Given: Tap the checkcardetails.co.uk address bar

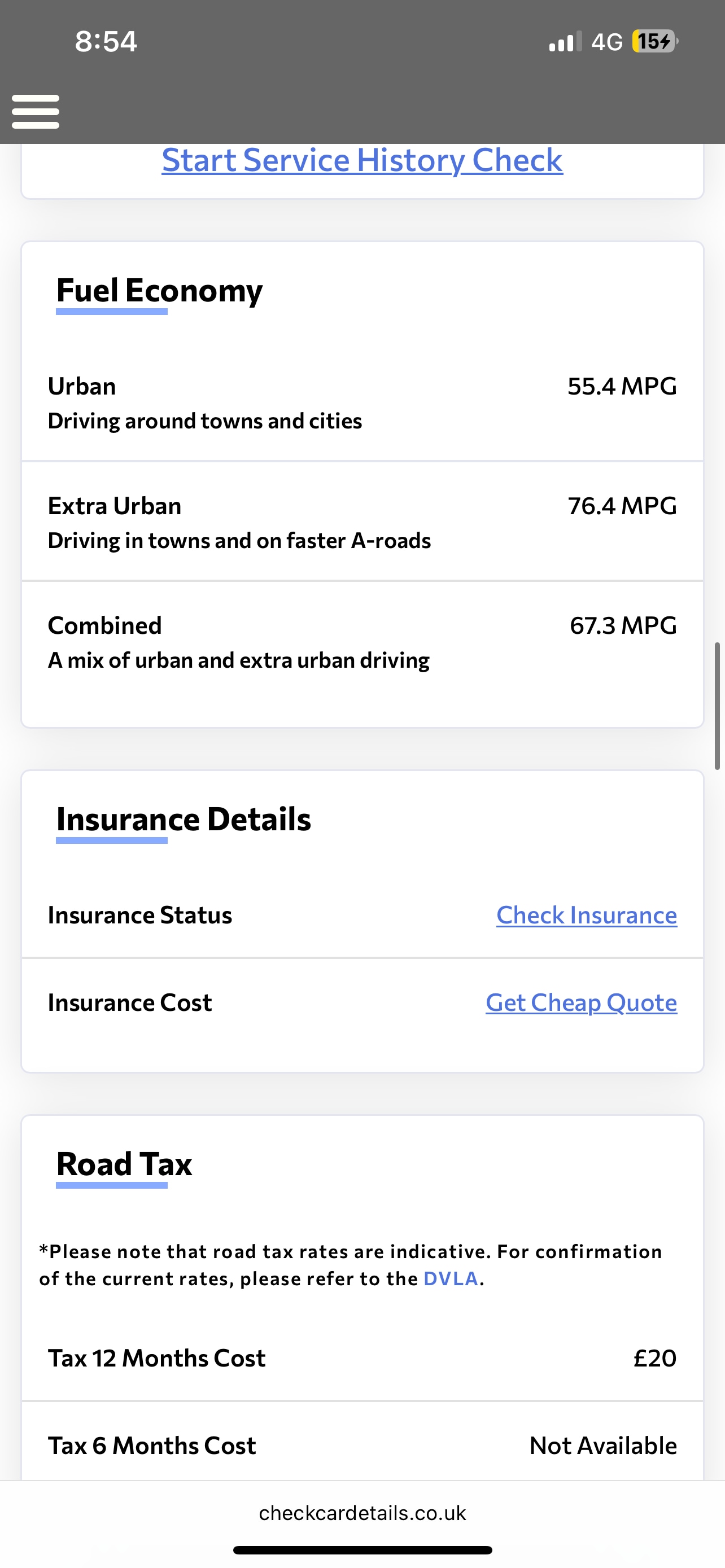Looking at the screenshot, I should click(362, 1513).
